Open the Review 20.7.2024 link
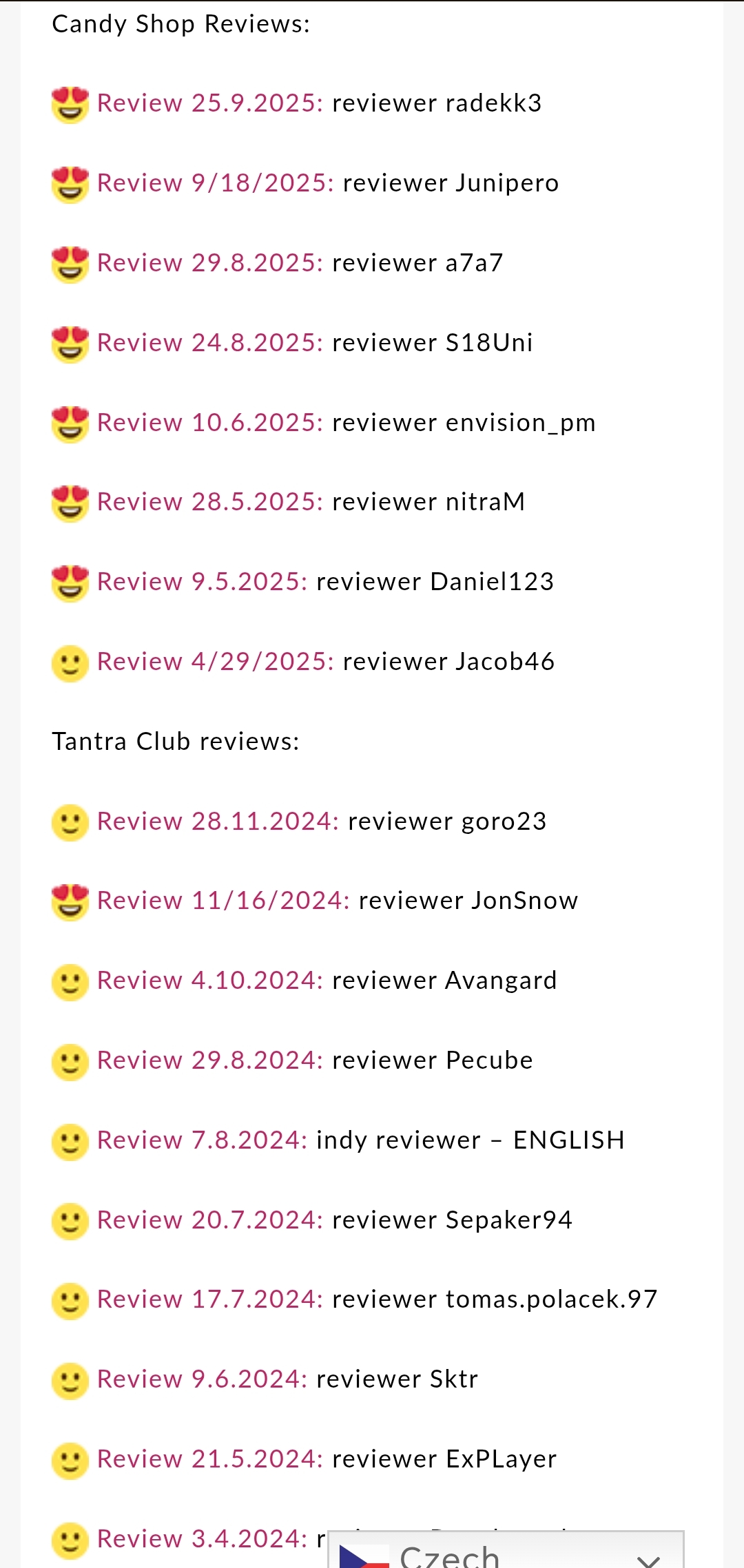744x1568 pixels. pos(209,1220)
